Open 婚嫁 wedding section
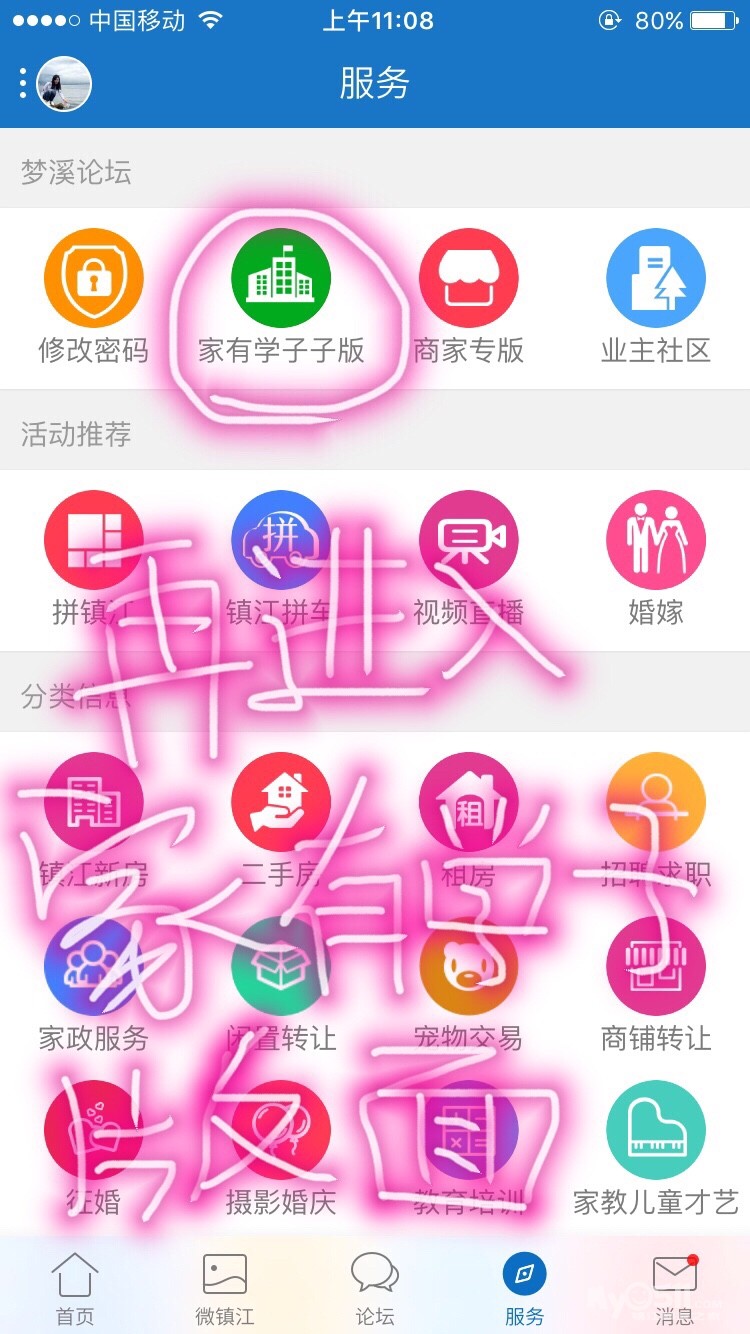Image resolution: width=750 pixels, height=1334 pixels. [x=656, y=541]
